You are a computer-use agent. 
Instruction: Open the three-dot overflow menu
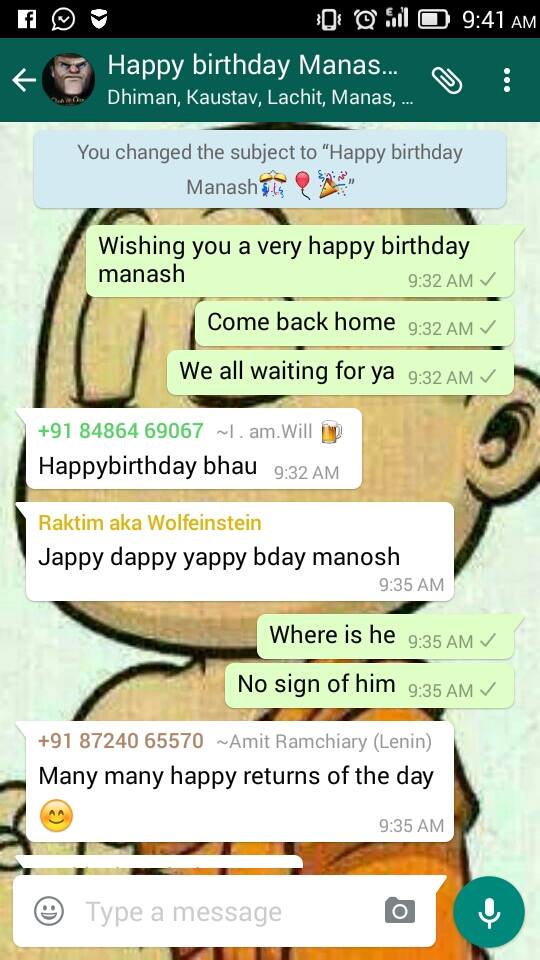point(506,80)
